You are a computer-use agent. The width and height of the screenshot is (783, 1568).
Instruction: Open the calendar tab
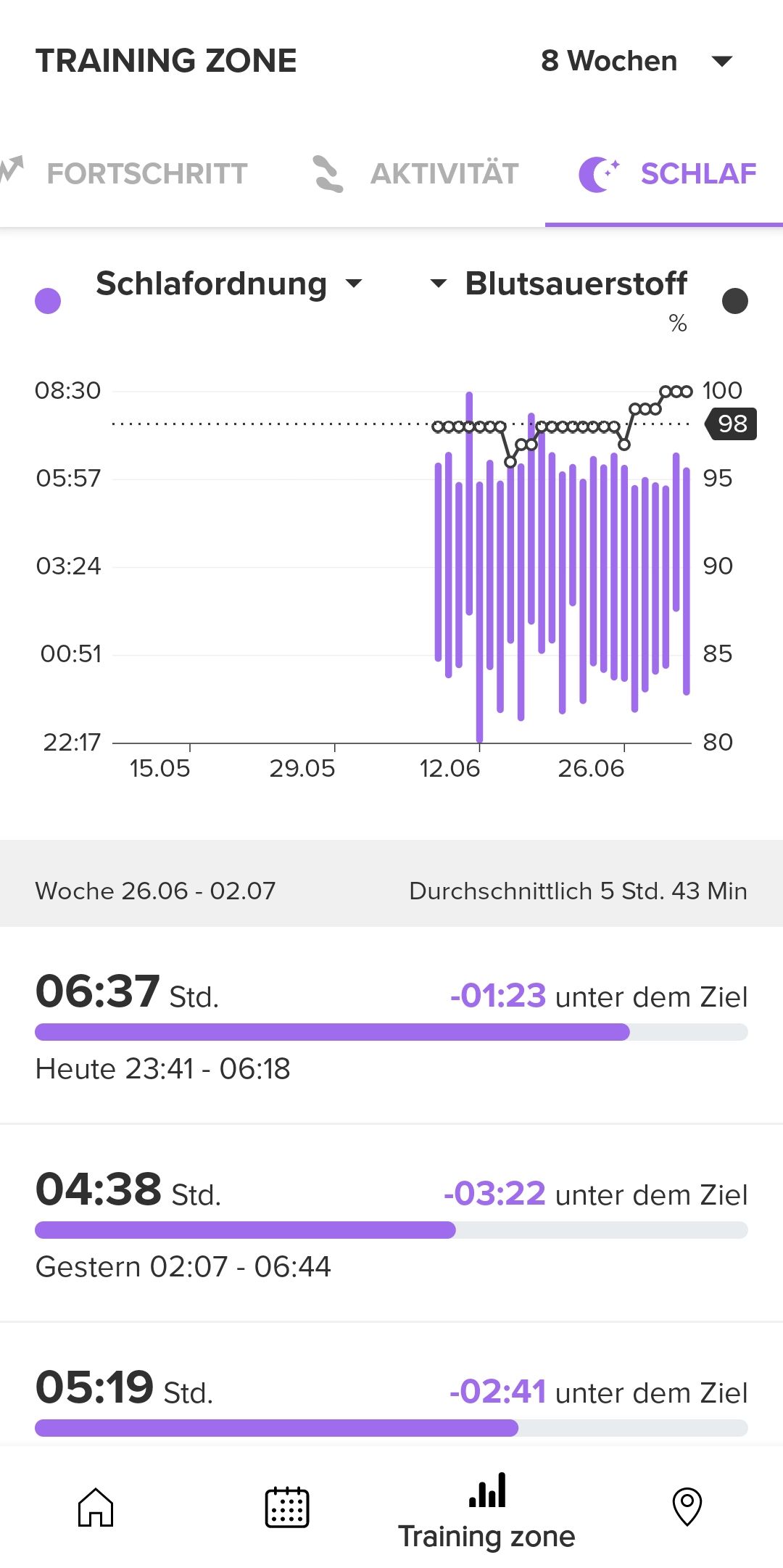(287, 1507)
